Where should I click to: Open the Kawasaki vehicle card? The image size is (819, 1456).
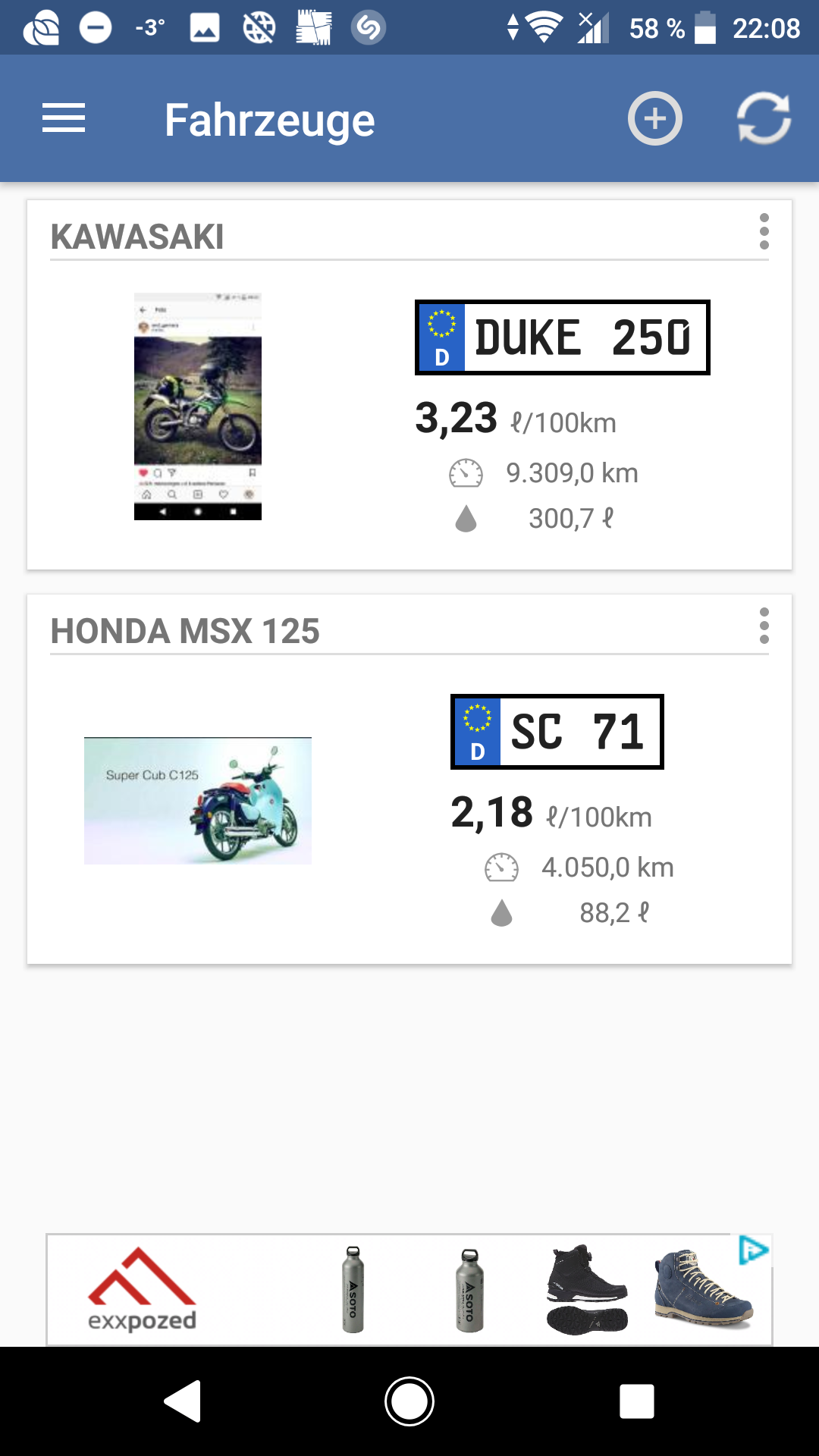tap(409, 409)
